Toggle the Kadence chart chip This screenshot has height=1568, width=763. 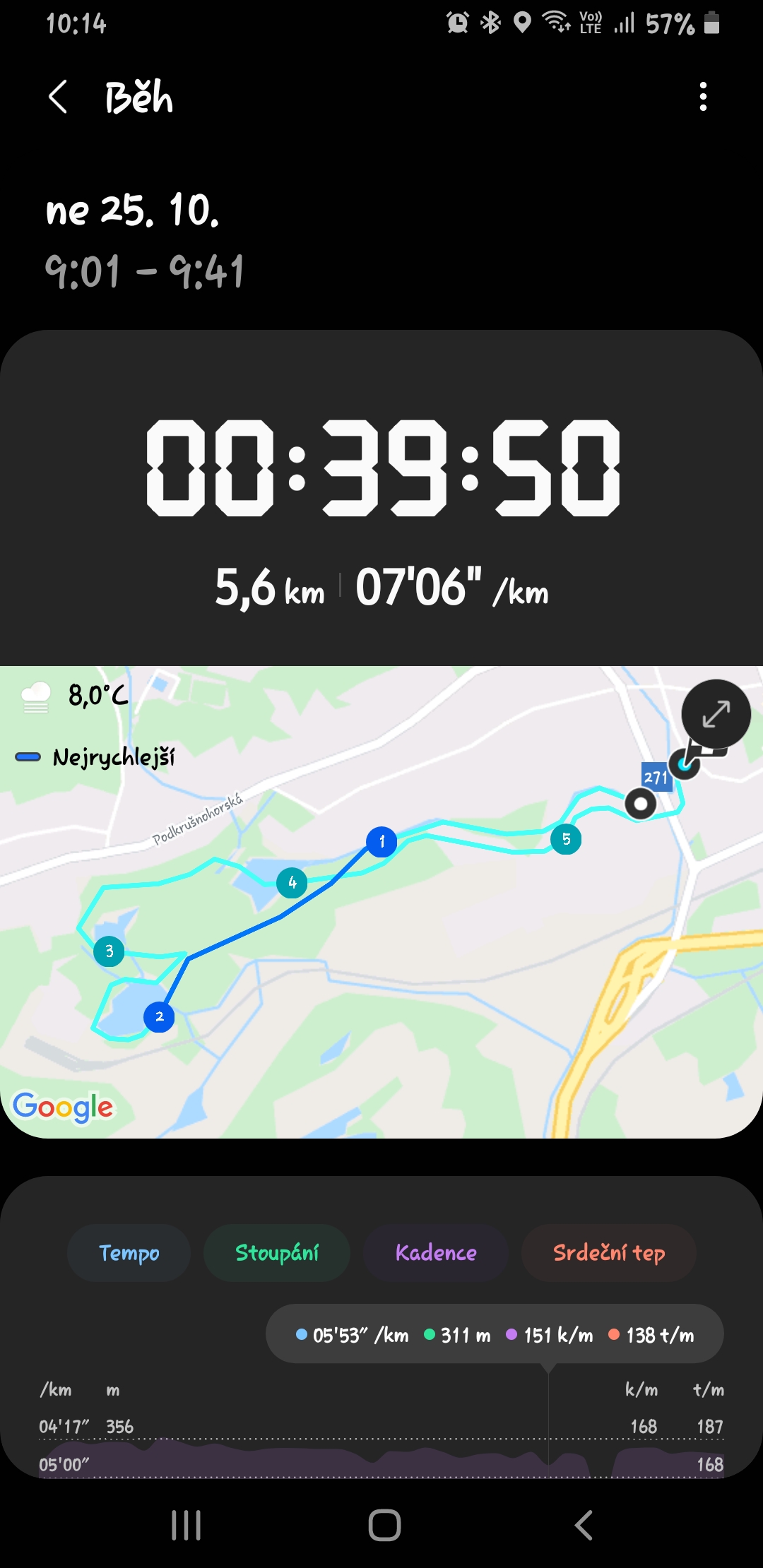pos(436,1253)
